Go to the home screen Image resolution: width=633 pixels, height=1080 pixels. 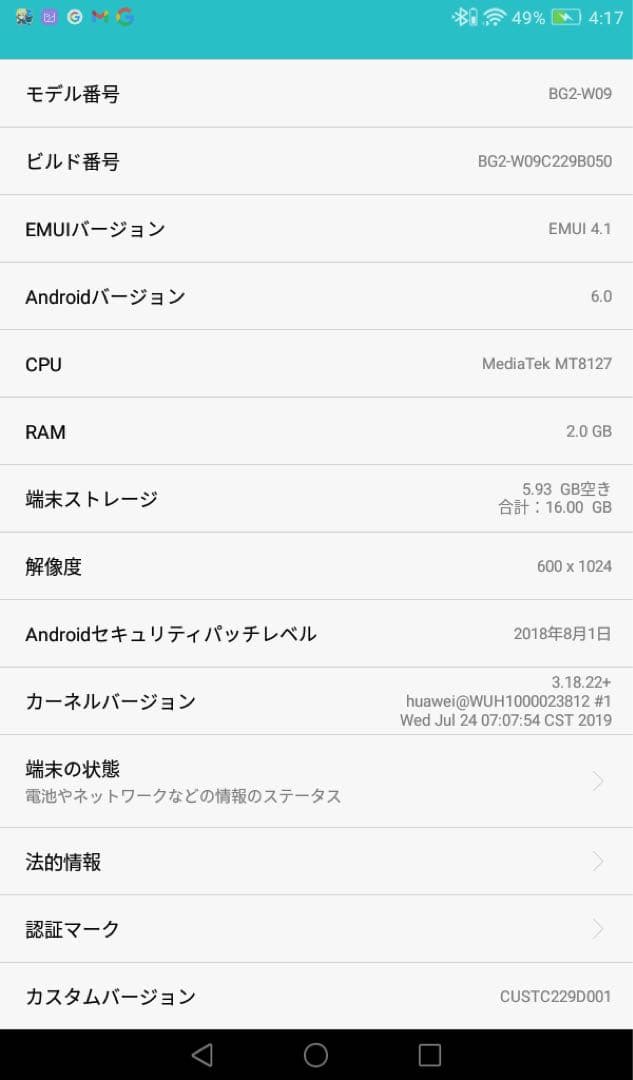click(316, 1054)
